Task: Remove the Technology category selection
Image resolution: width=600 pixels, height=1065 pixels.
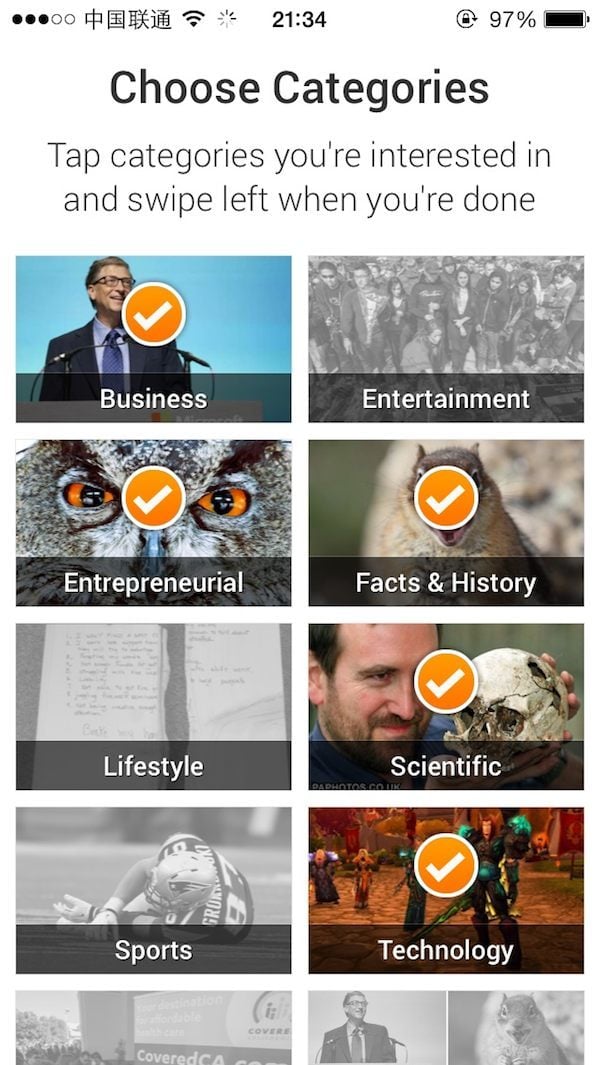Action: (445, 890)
